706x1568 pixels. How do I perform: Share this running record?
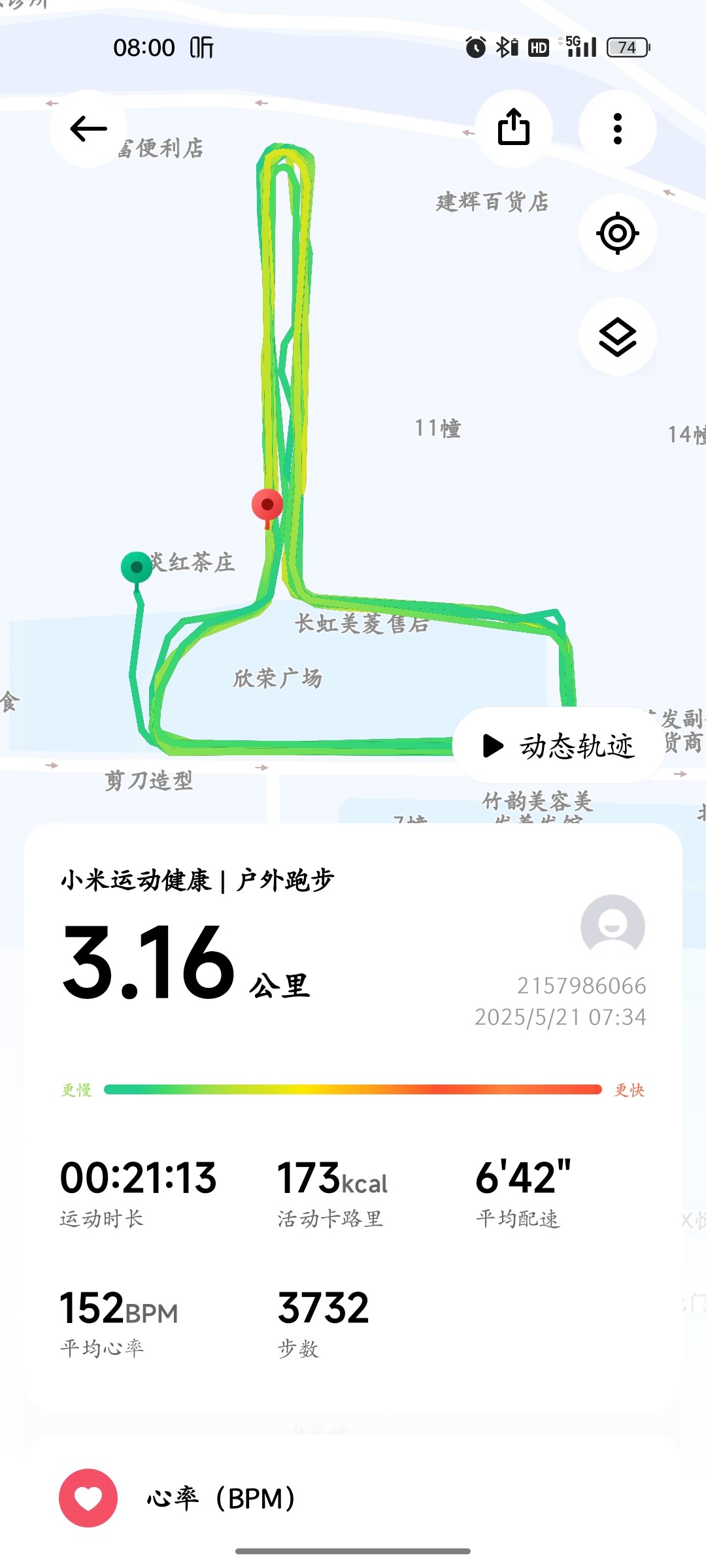pyautogui.click(x=514, y=128)
